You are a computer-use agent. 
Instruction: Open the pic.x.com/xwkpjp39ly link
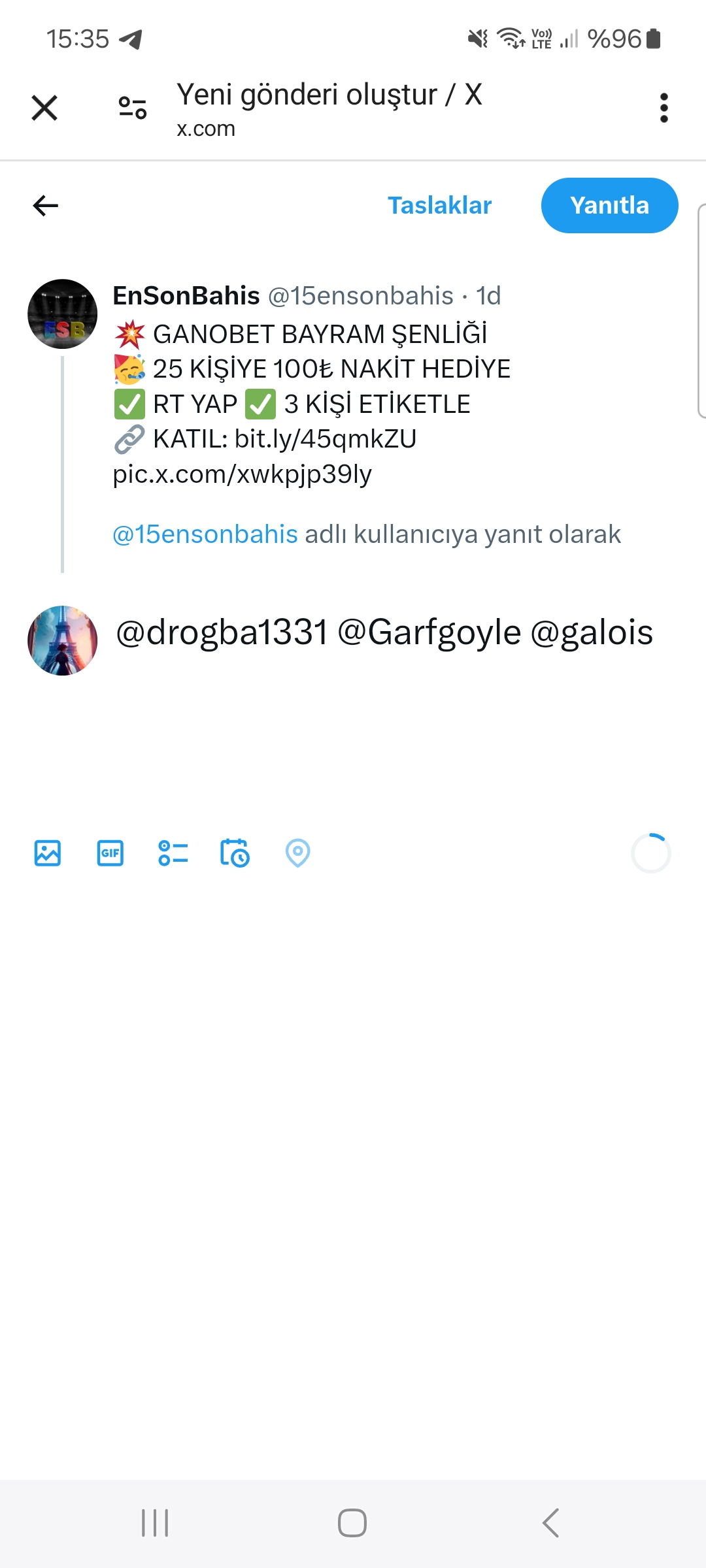tap(242, 474)
